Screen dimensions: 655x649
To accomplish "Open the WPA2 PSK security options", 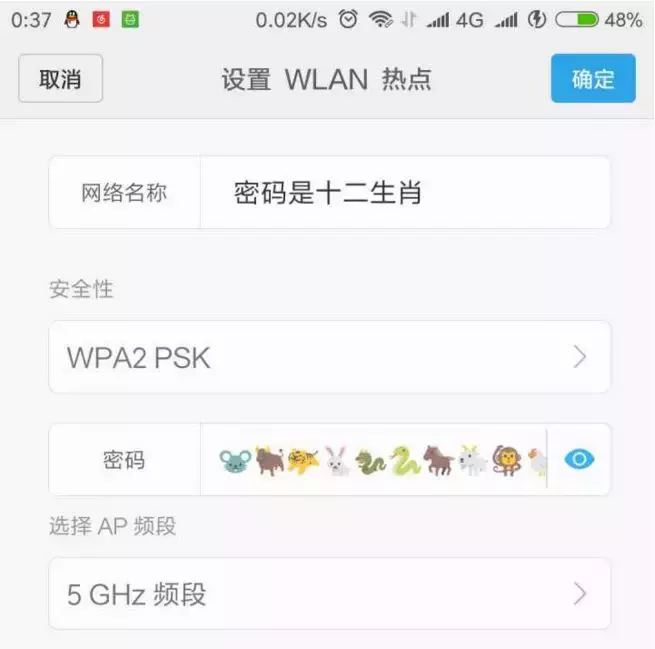I will 329,357.
